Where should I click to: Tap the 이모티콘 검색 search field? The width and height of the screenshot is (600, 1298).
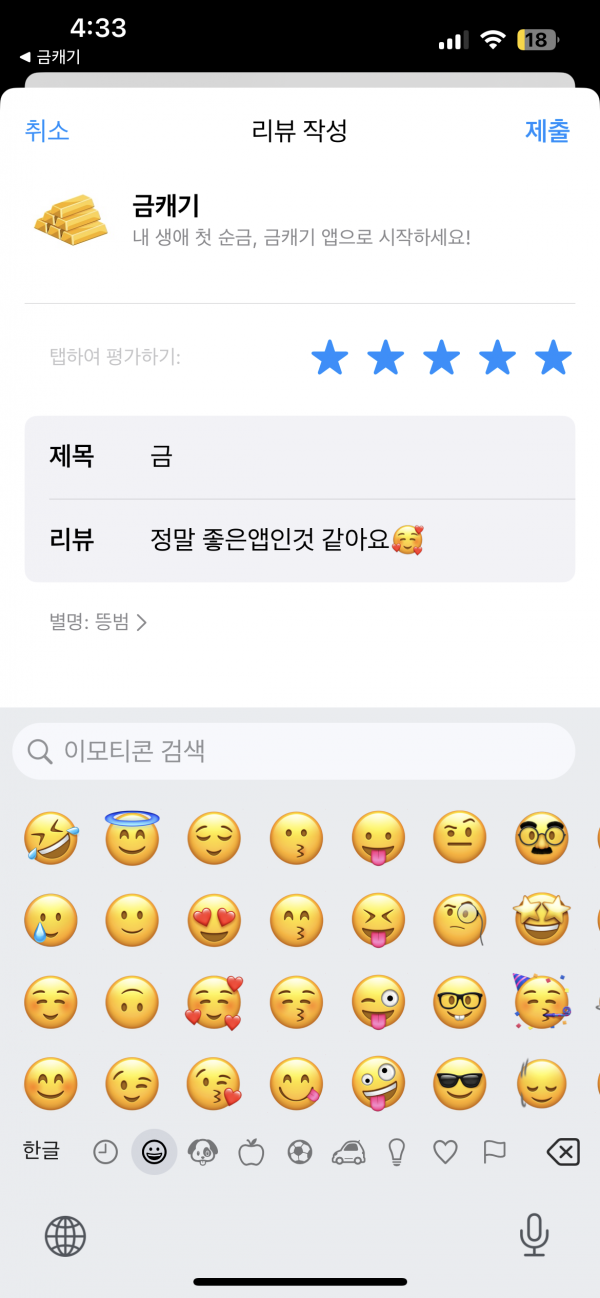pyautogui.click(x=294, y=751)
